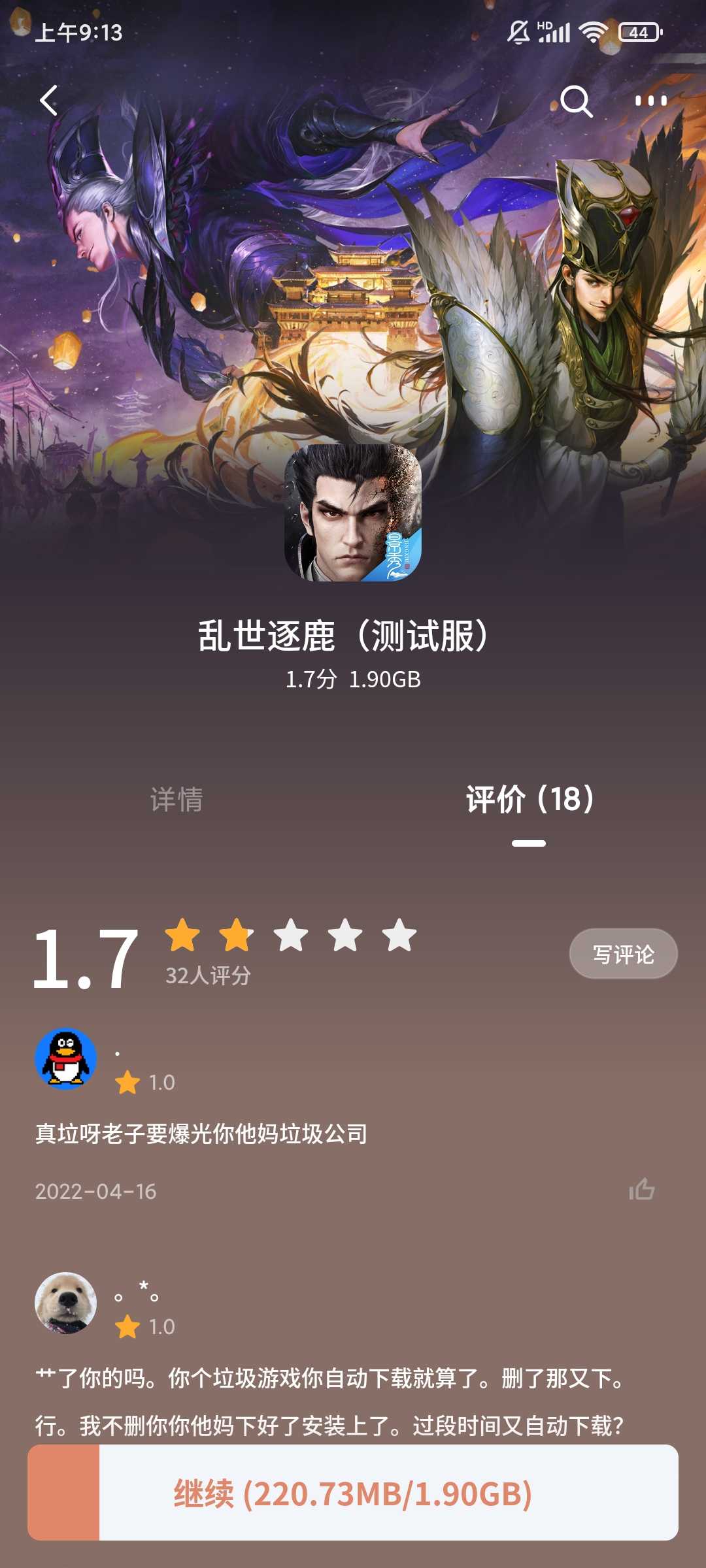Continue download via 继续 button
The height and width of the screenshot is (1568, 706).
click(x=353, y=1493)
